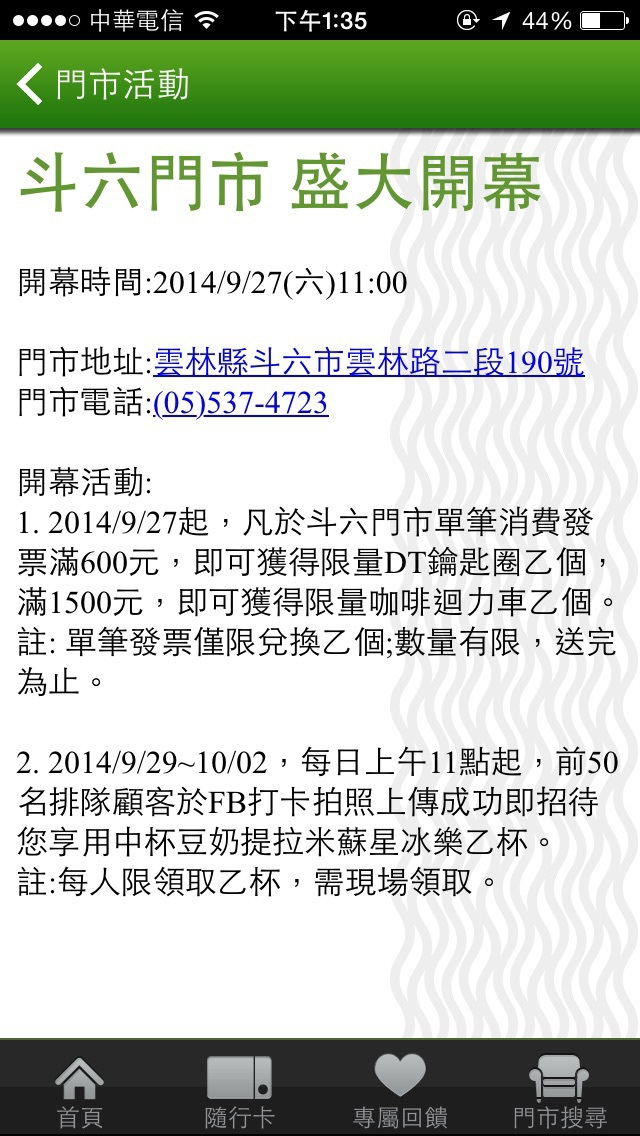Open the store address 雲林縣斗六市雲林路二段190號 link

point(369,362)
